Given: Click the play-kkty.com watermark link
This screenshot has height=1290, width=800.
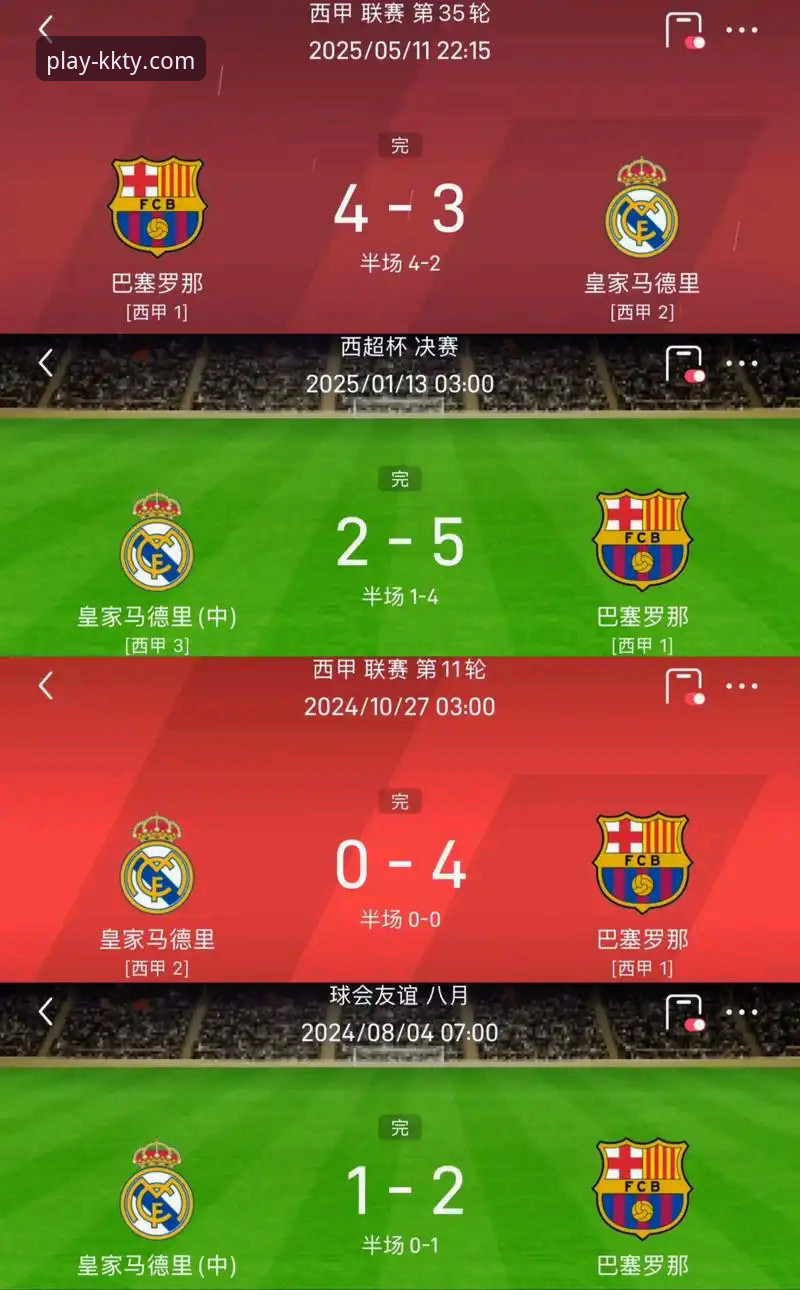Looking at the screenshot, I should pos(119,60).
